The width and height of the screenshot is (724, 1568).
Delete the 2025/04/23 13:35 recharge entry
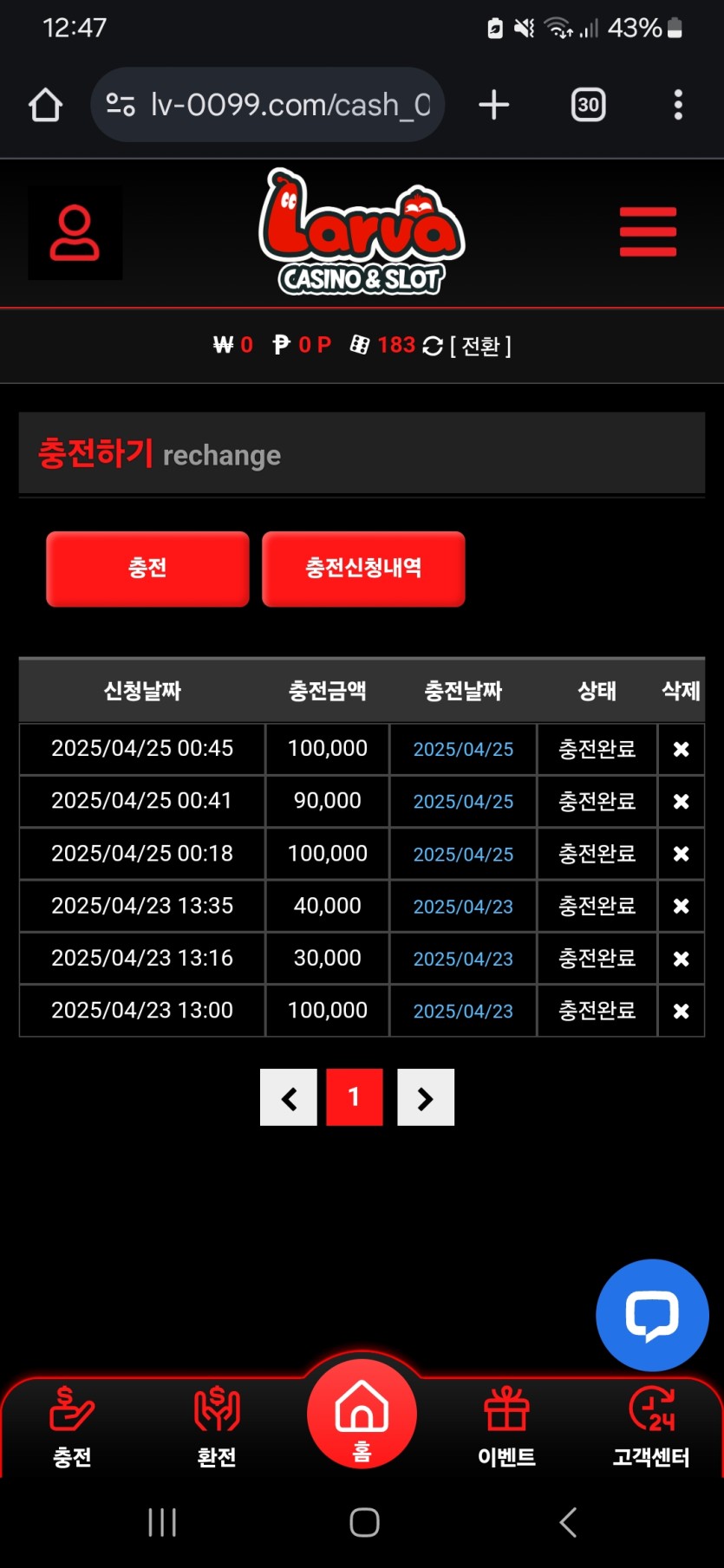(682, 906)
